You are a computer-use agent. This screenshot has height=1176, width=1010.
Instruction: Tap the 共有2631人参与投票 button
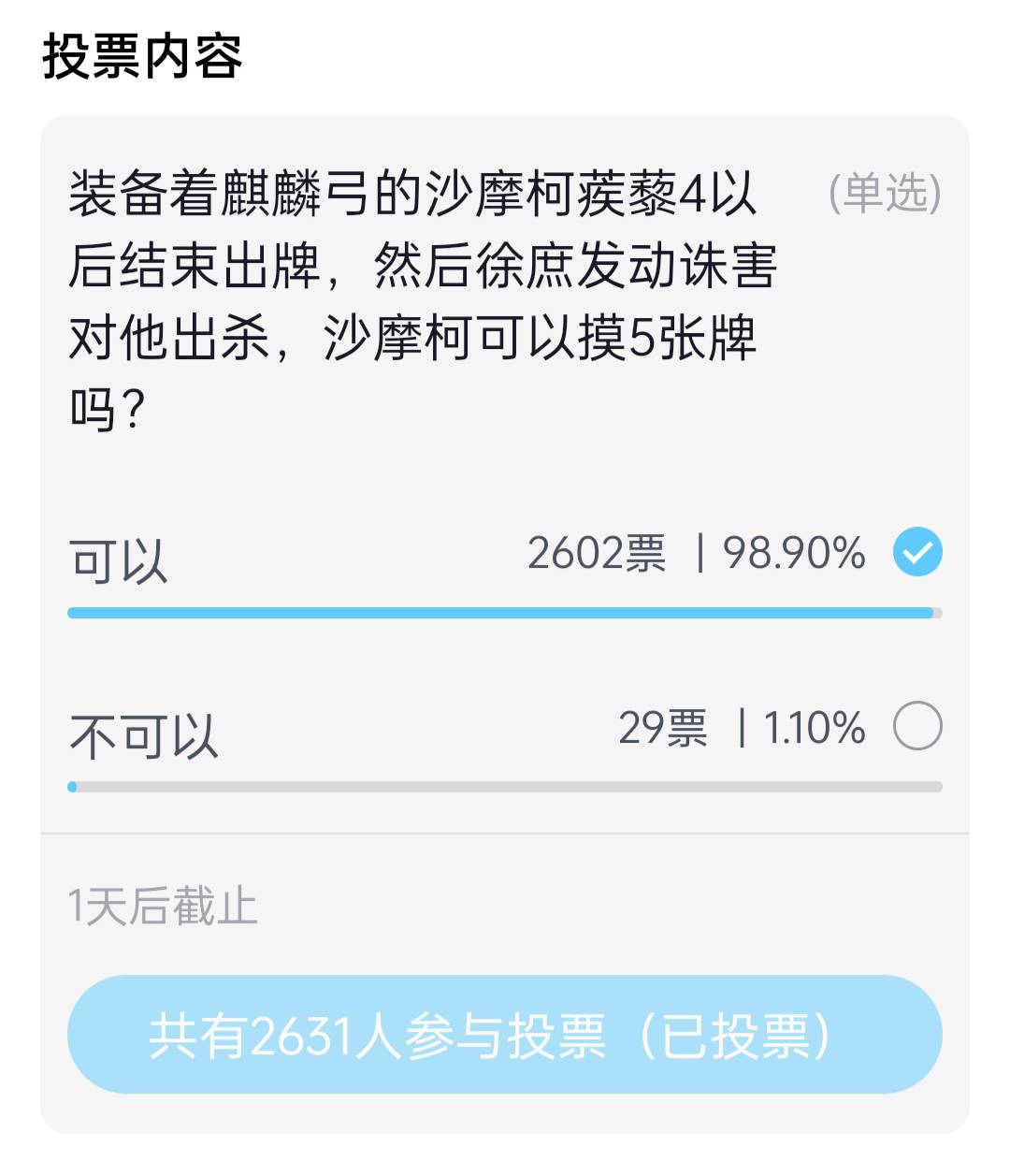tap(504, 1035)
